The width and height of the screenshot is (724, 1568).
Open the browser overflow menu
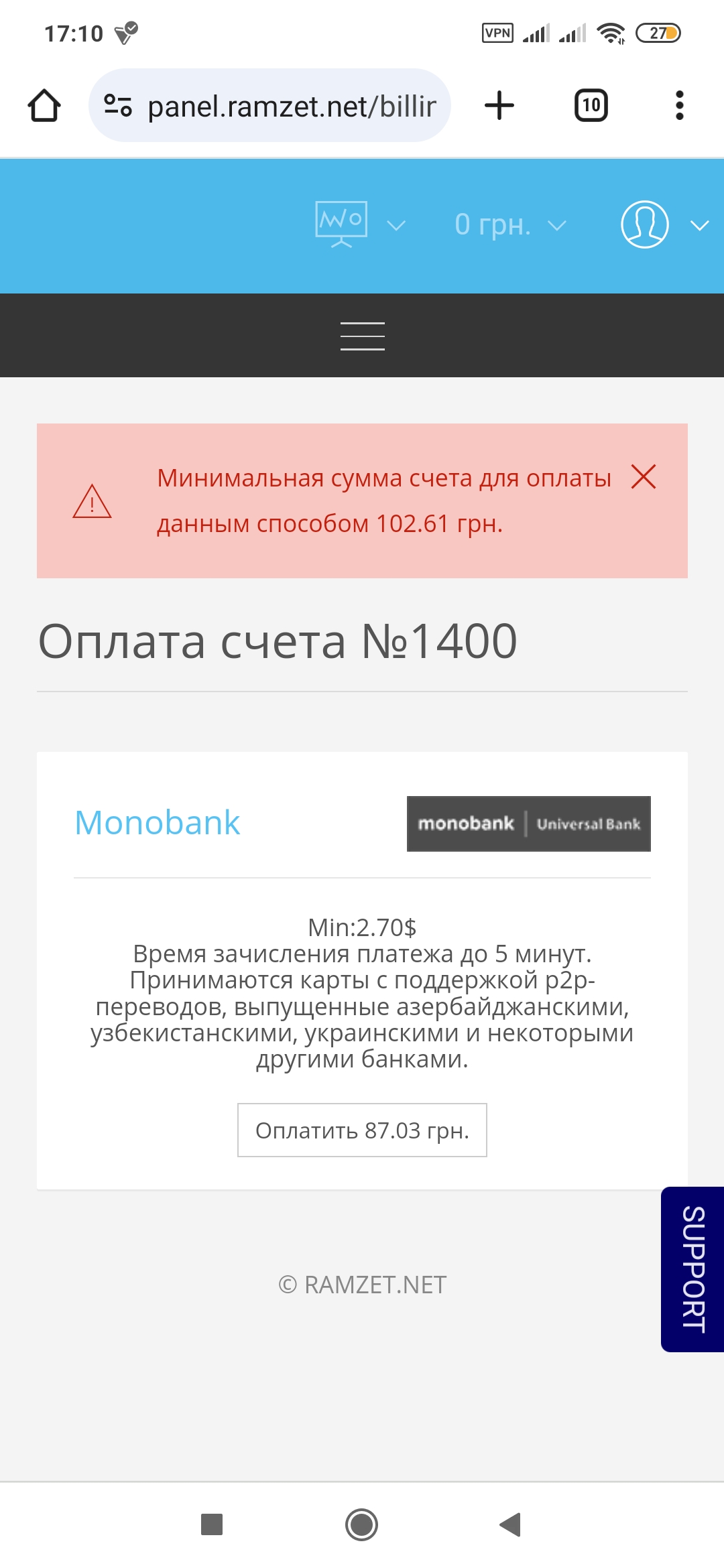click(679, 106)
